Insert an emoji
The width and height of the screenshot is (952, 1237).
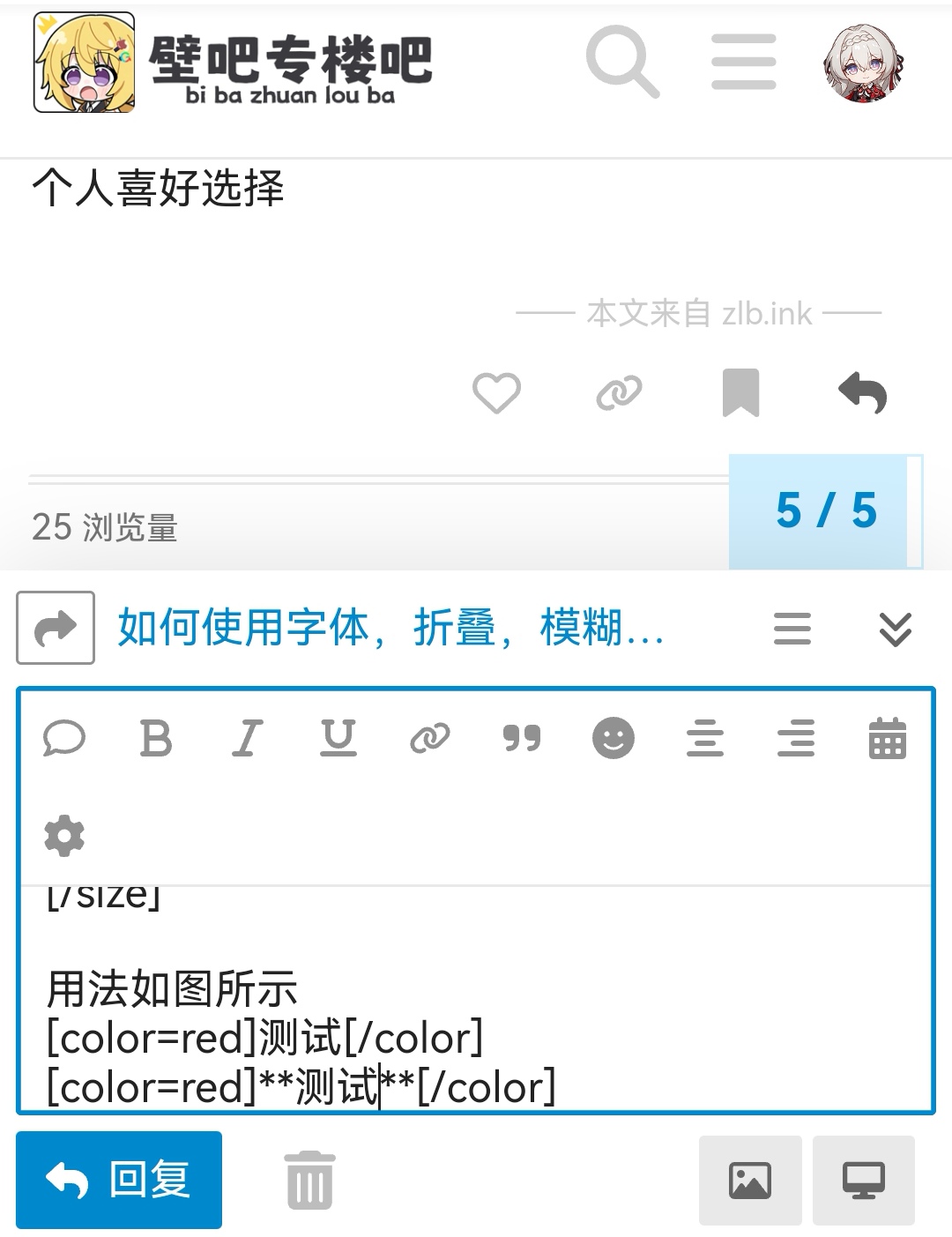[614, 738]
